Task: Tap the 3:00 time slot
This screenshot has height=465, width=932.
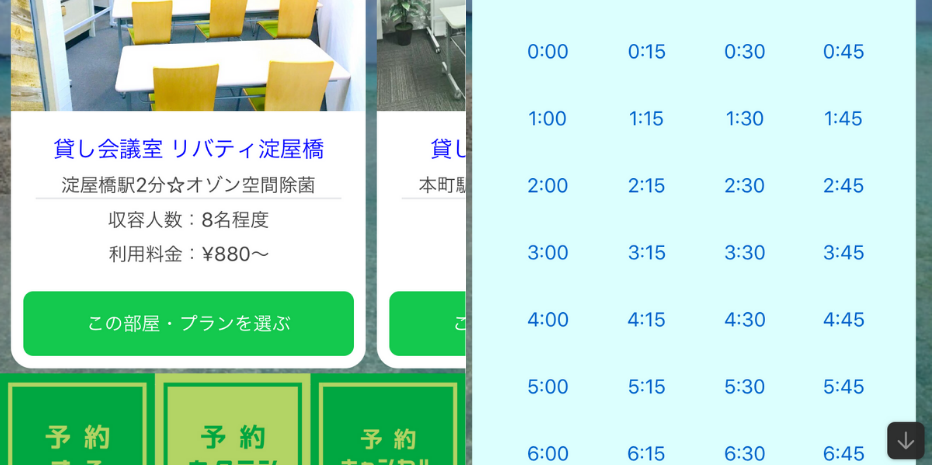Action: (548, 252)
